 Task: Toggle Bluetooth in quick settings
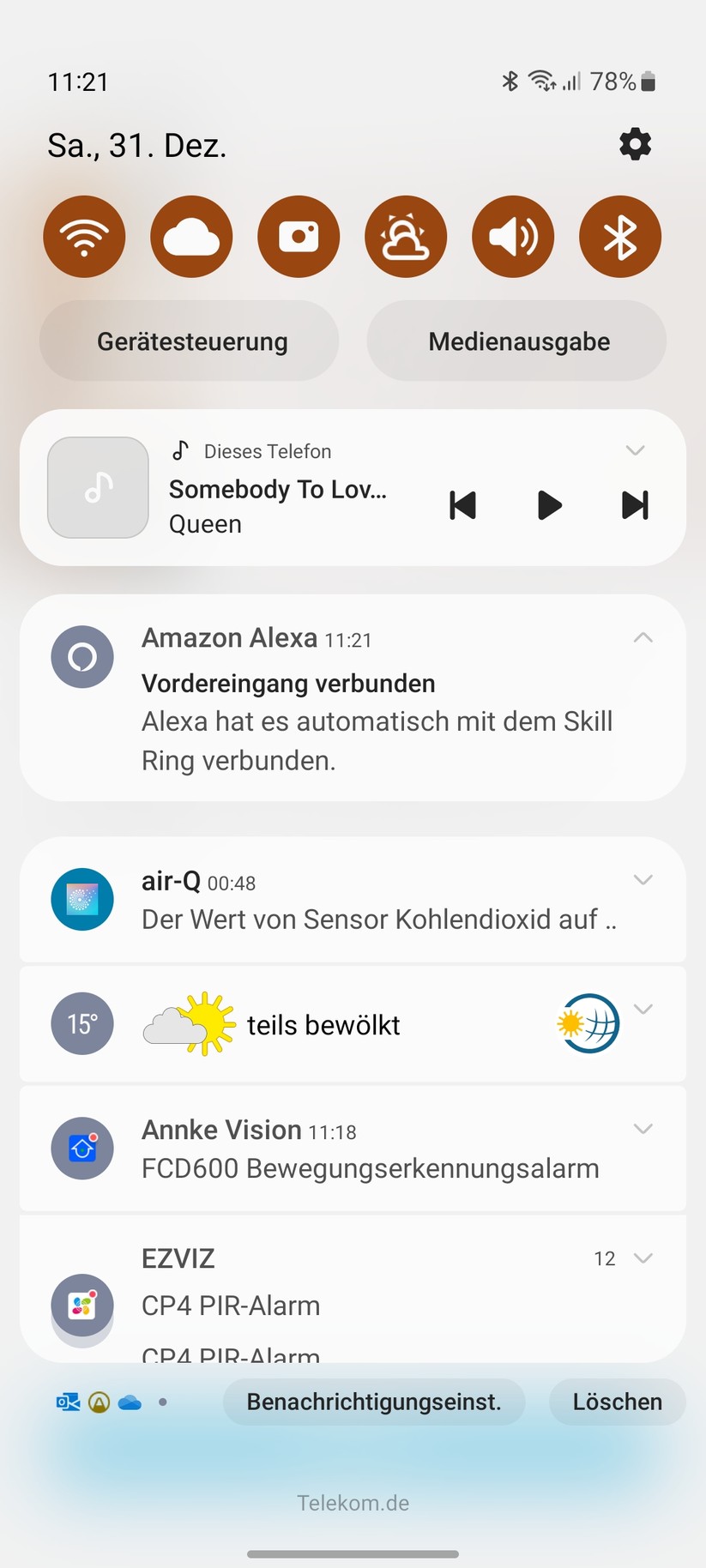click(x=619, y=236)
